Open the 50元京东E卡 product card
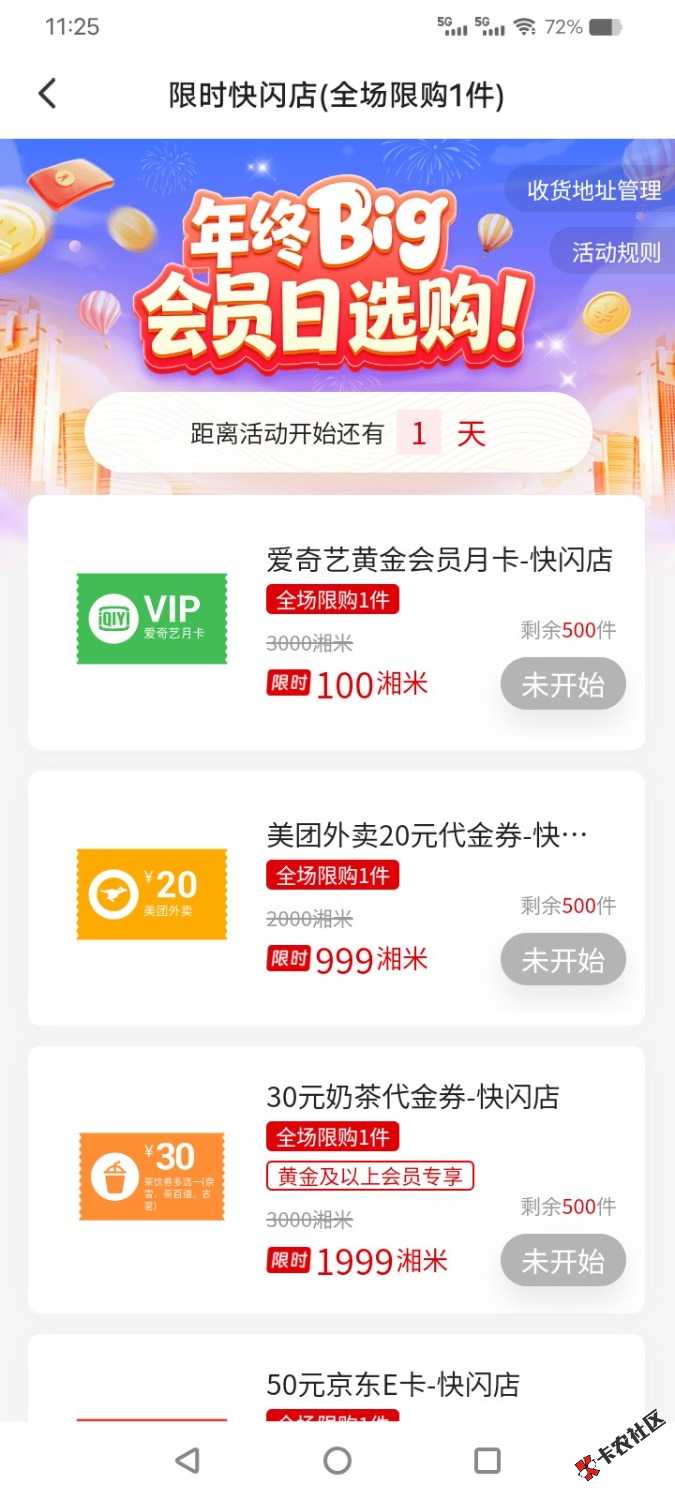 coord(393,1385)
